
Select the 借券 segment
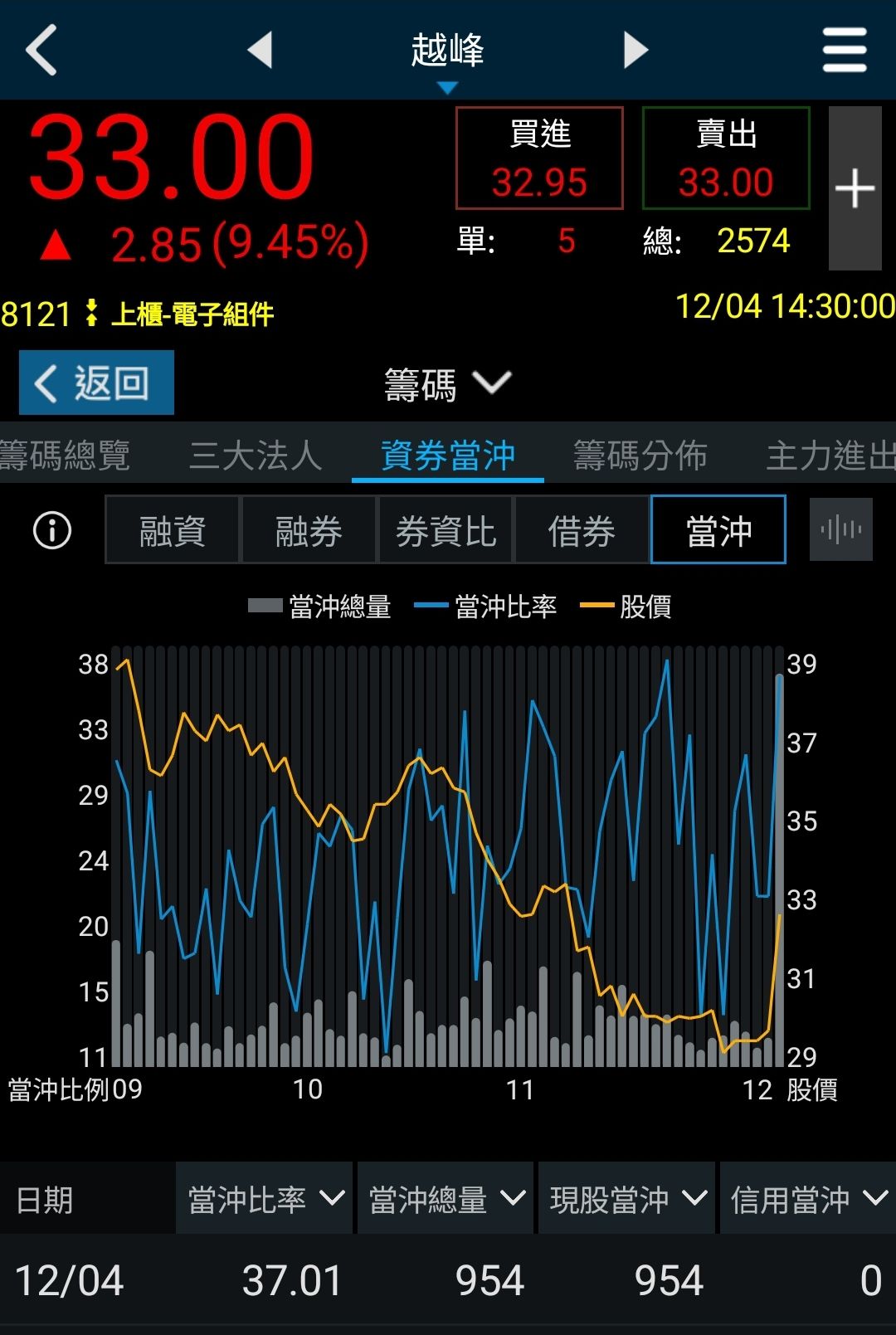(x=582, y=530)
